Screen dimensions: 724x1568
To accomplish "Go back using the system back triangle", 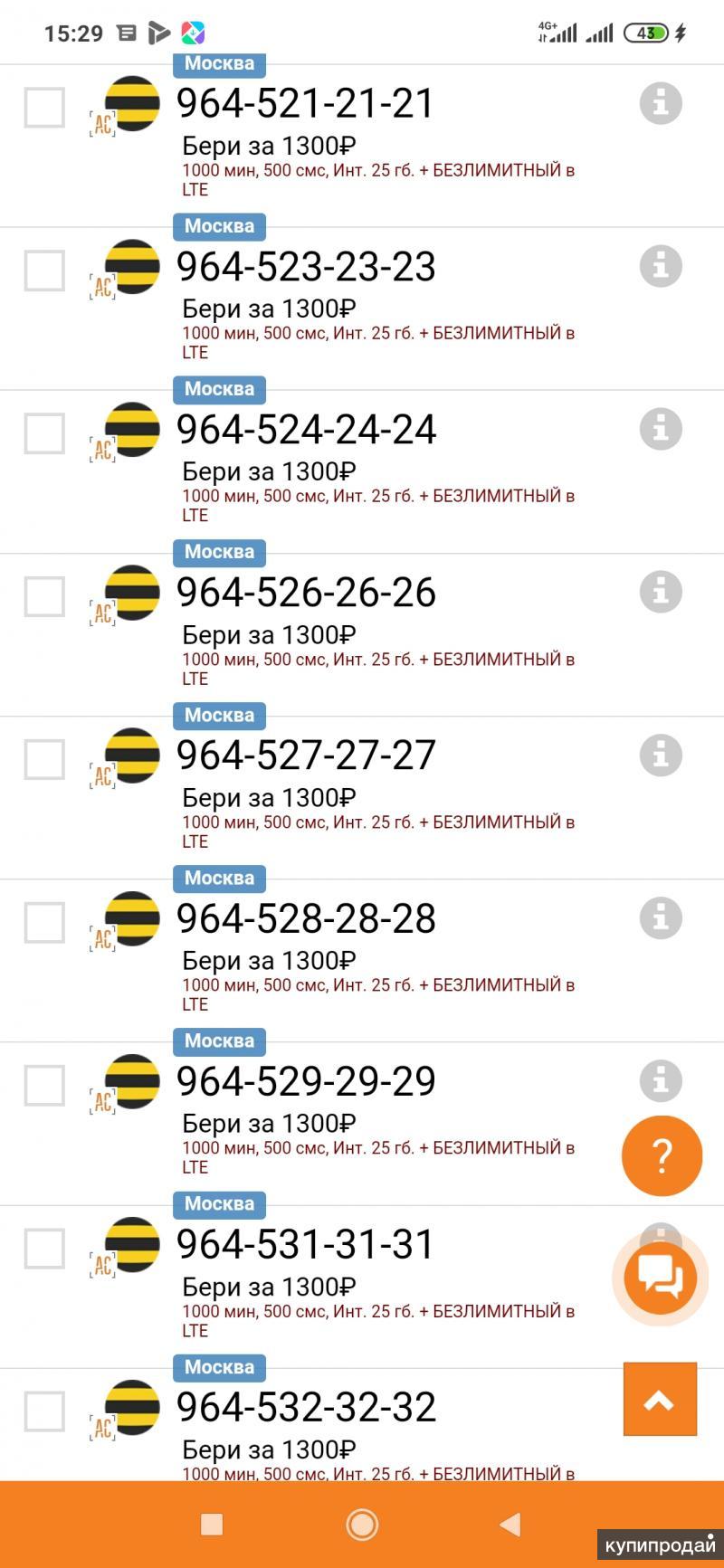I will tap(510, 1525).
